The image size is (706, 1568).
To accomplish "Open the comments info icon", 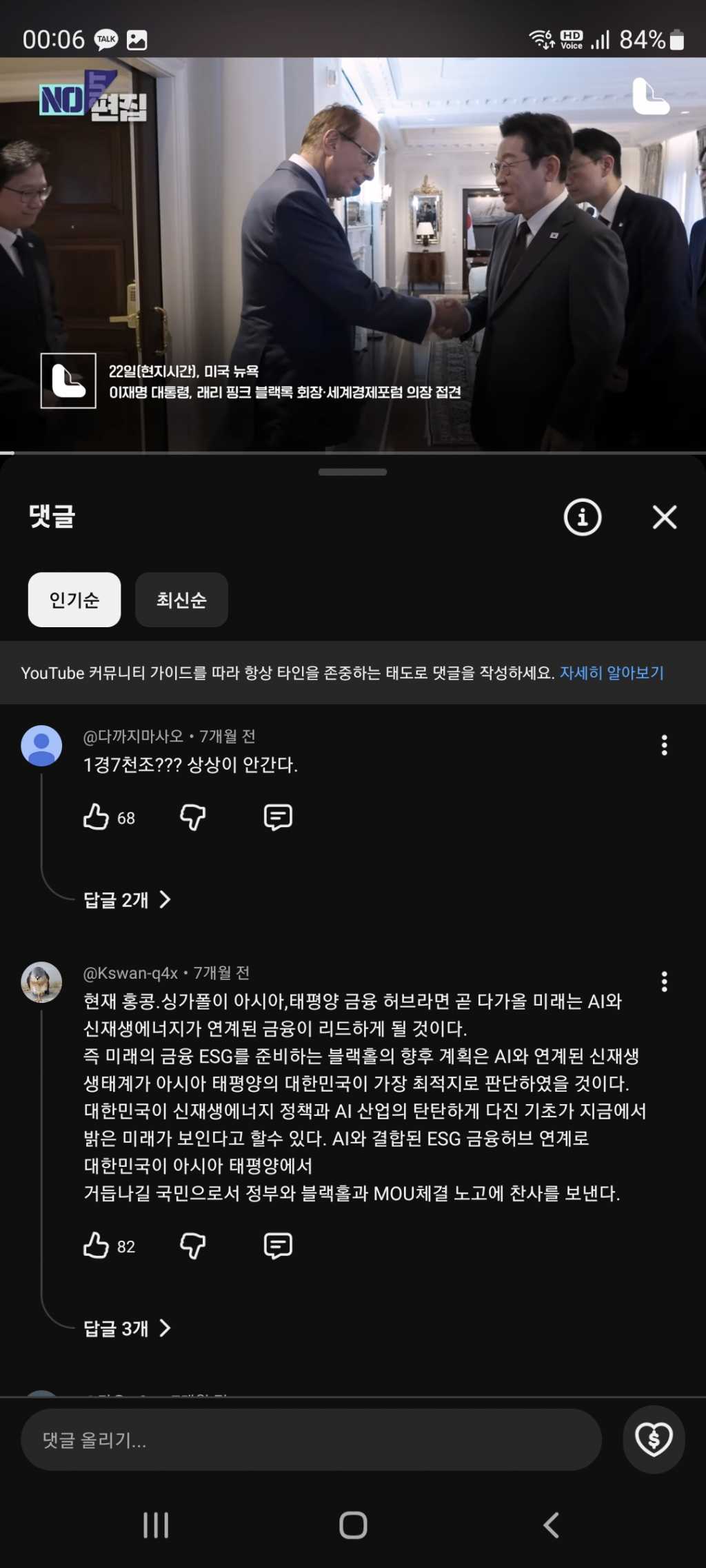I will (x=583, y=517).
